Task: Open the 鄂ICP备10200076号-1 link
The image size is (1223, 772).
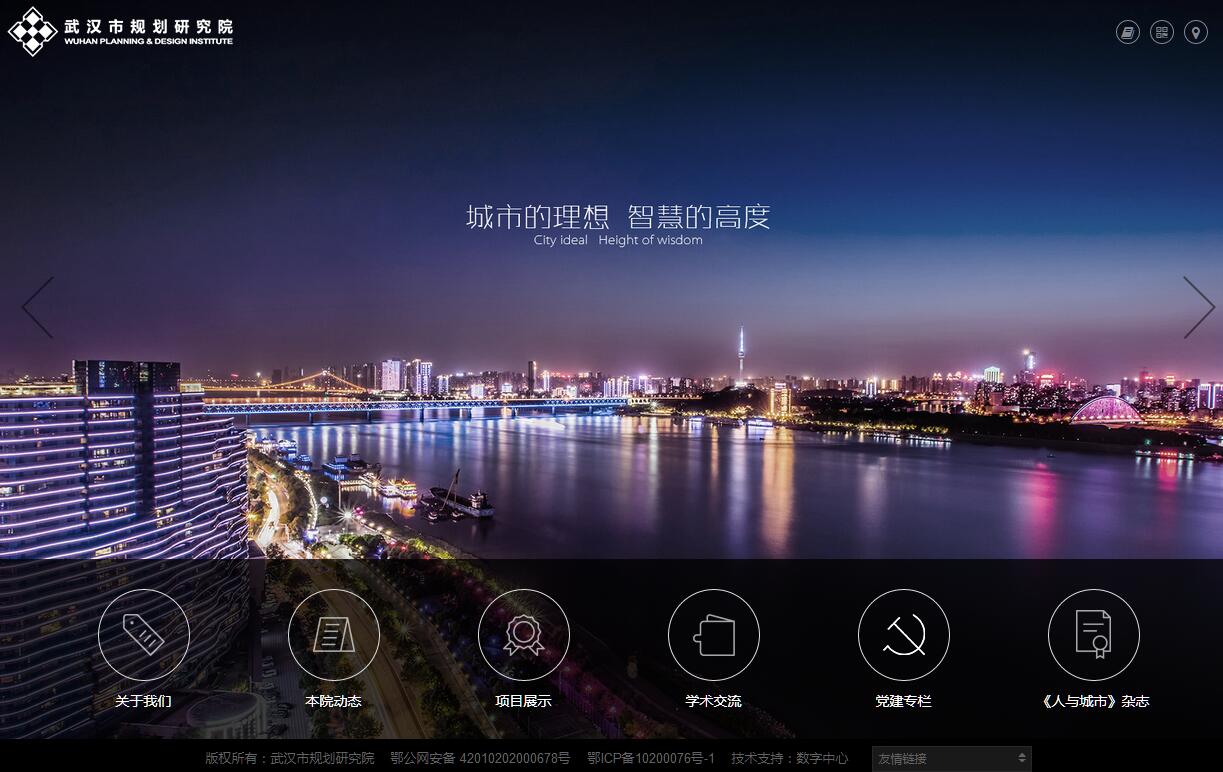Action: tap(651, 759)
